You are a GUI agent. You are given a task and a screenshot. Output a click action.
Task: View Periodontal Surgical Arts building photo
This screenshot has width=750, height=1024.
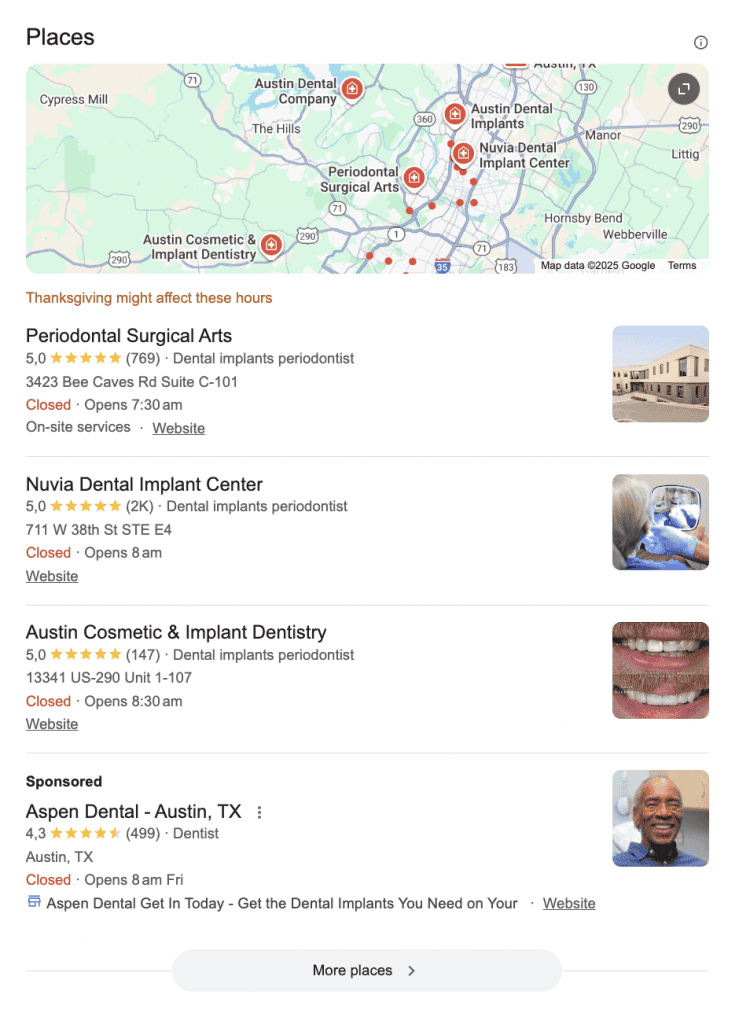[660, 374]
